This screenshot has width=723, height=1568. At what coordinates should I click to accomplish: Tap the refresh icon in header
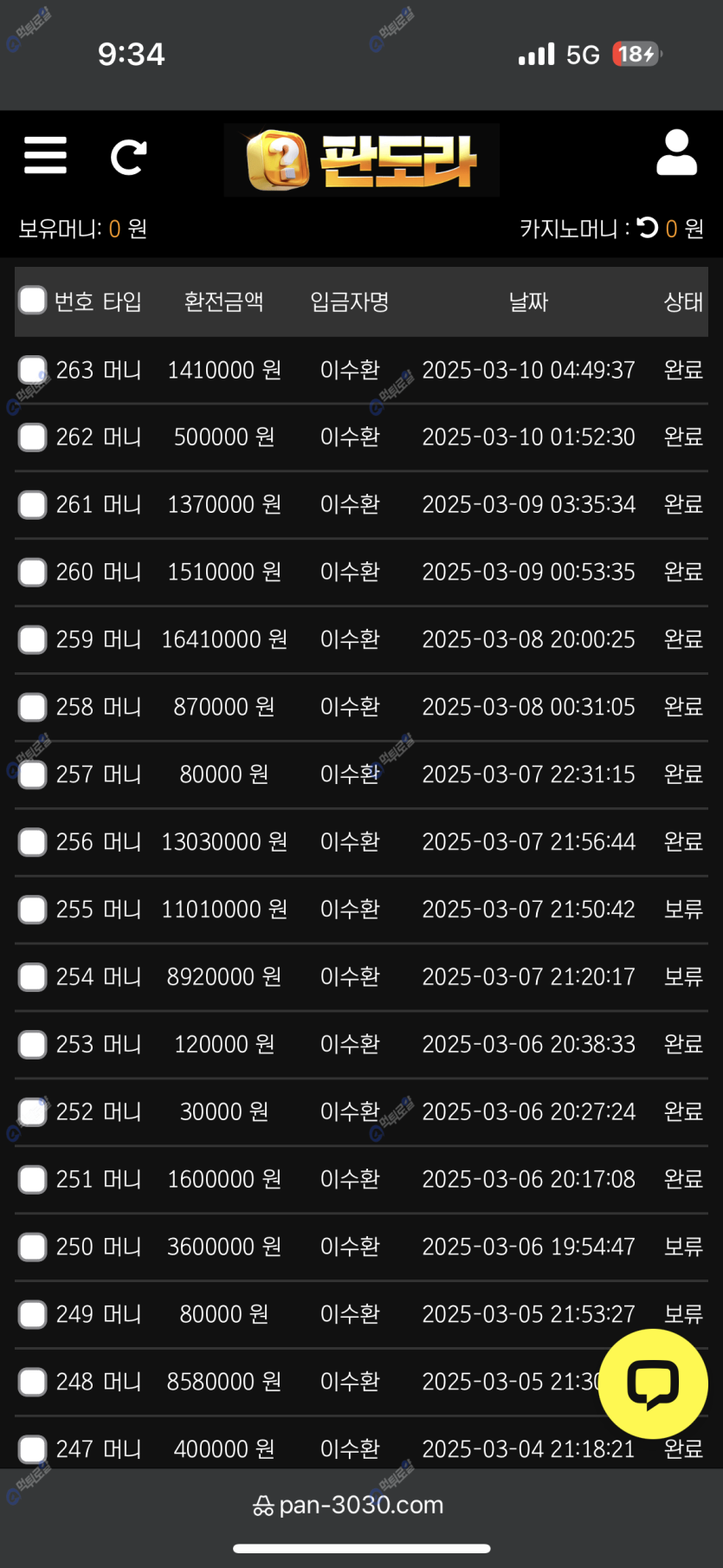128,157
